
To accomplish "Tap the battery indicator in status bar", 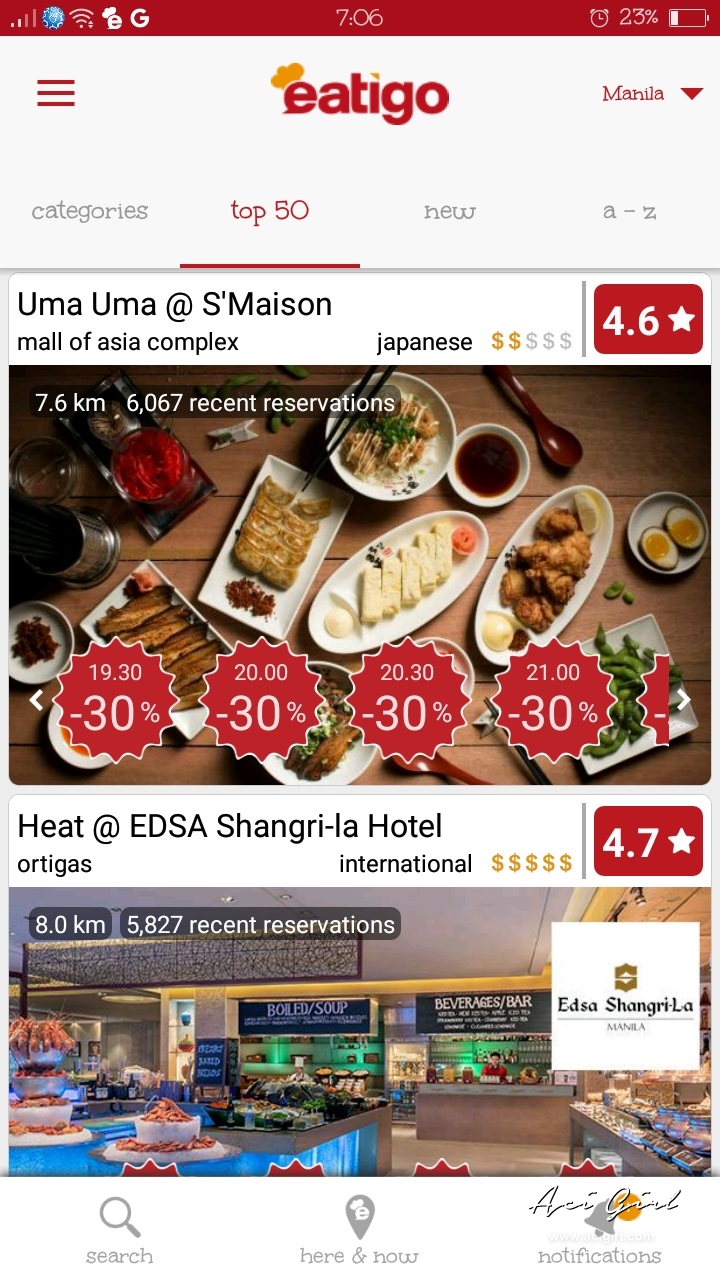I will pos(688,16).
